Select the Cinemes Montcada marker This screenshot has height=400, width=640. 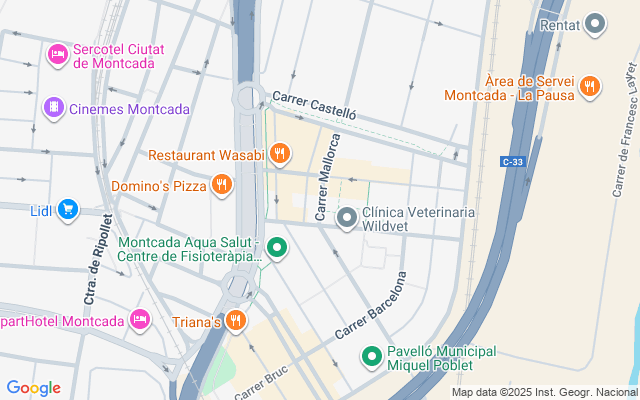coord(53,107)
